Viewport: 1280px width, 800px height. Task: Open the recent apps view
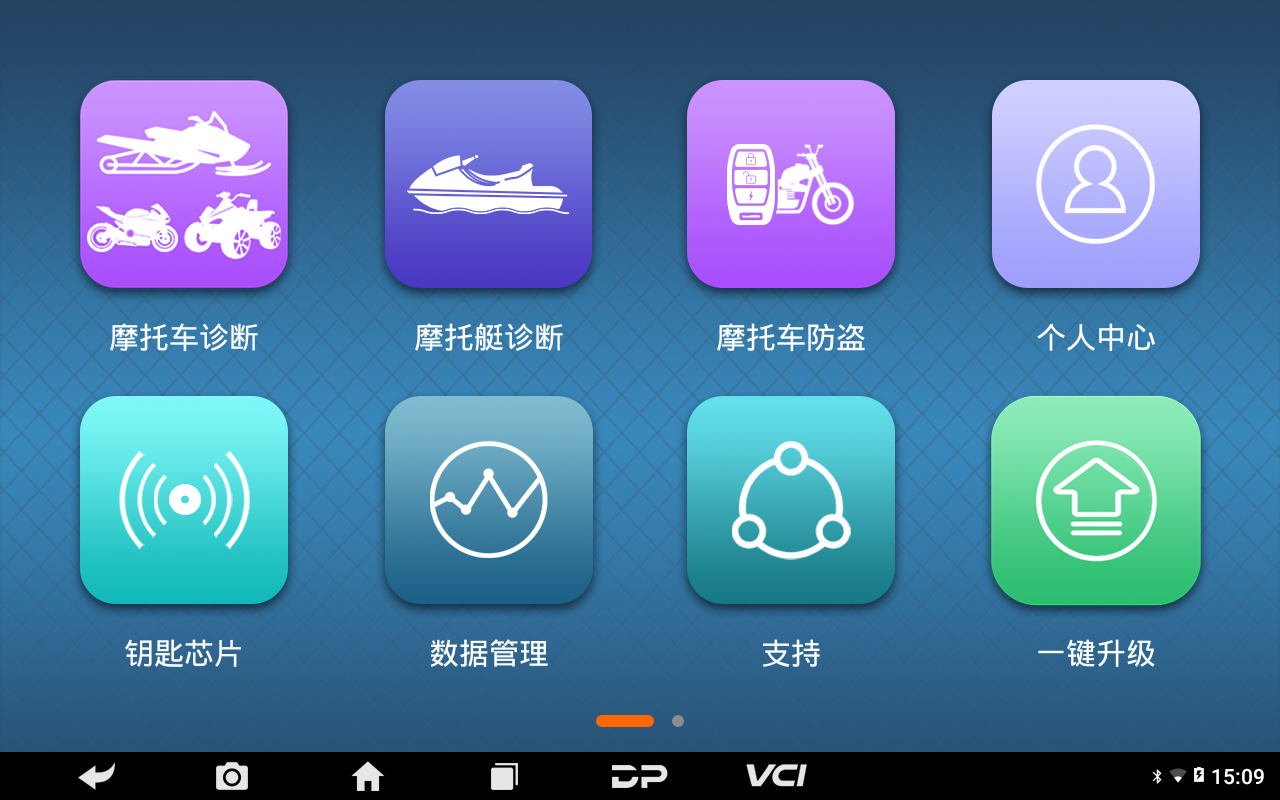point(504,776)
